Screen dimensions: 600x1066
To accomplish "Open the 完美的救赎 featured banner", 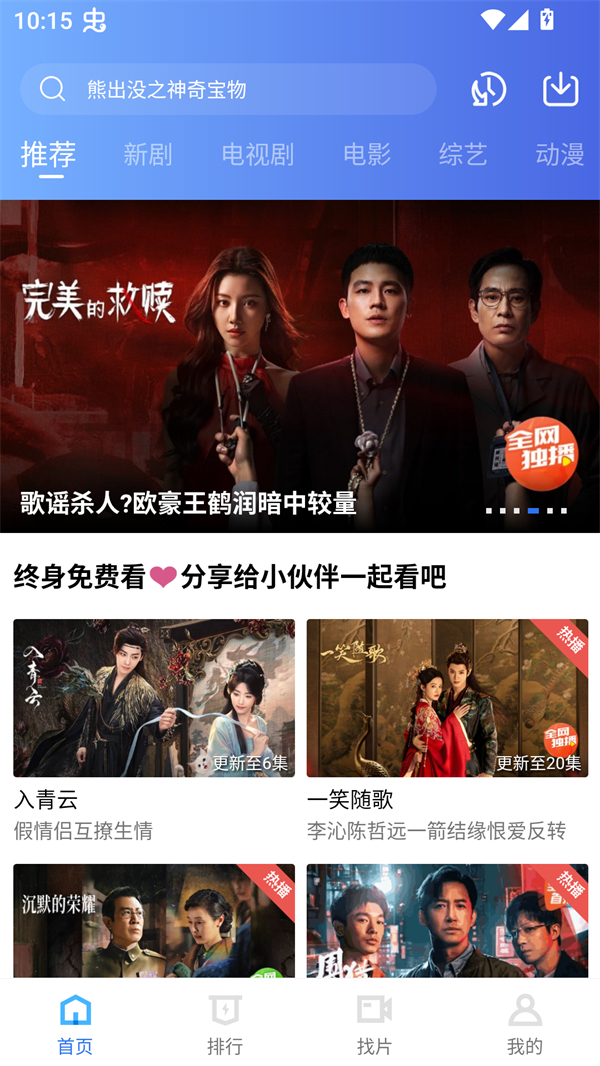I will point(300,366).
